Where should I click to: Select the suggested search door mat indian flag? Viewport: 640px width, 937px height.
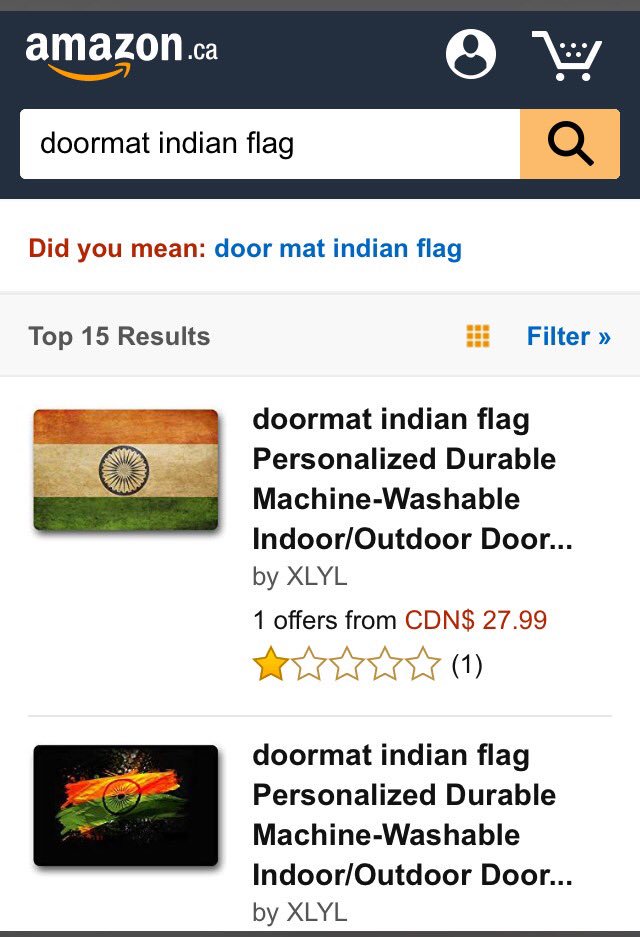[x=338, y=248]
